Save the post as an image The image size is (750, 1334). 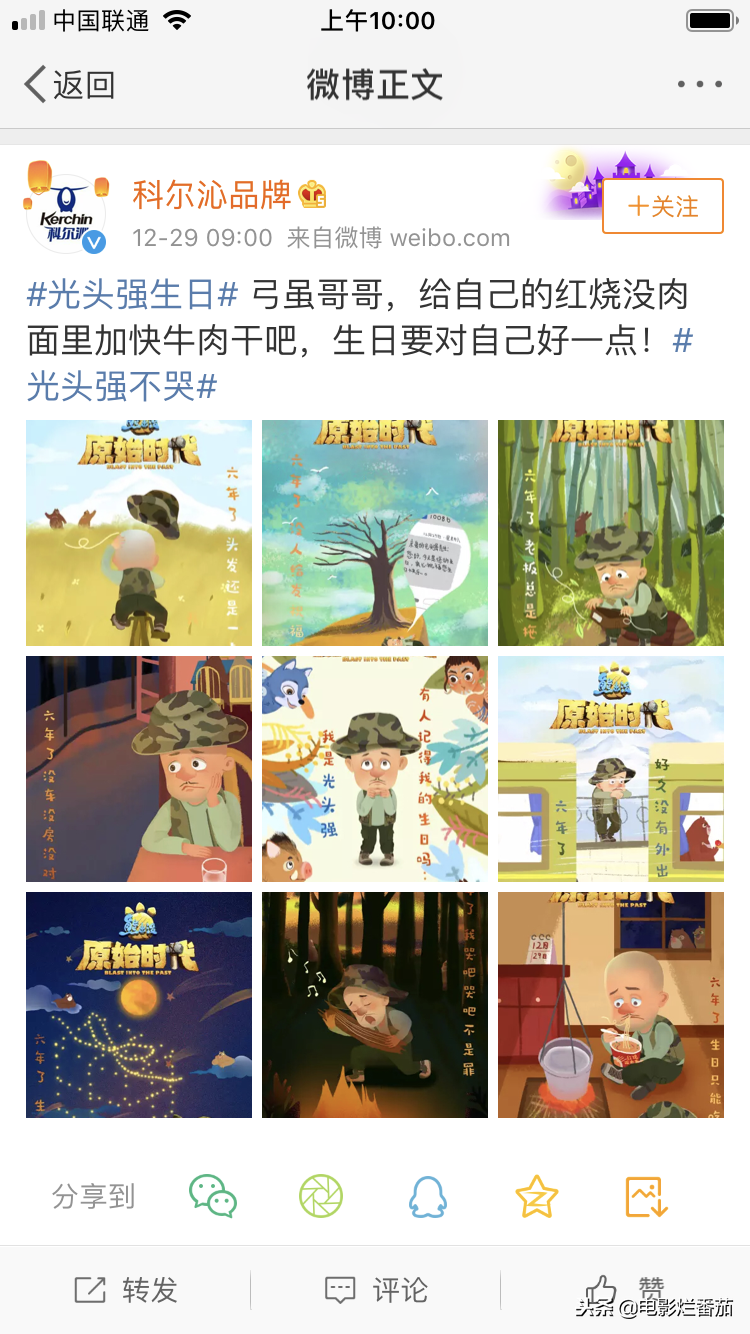[x=646, y=1196]
